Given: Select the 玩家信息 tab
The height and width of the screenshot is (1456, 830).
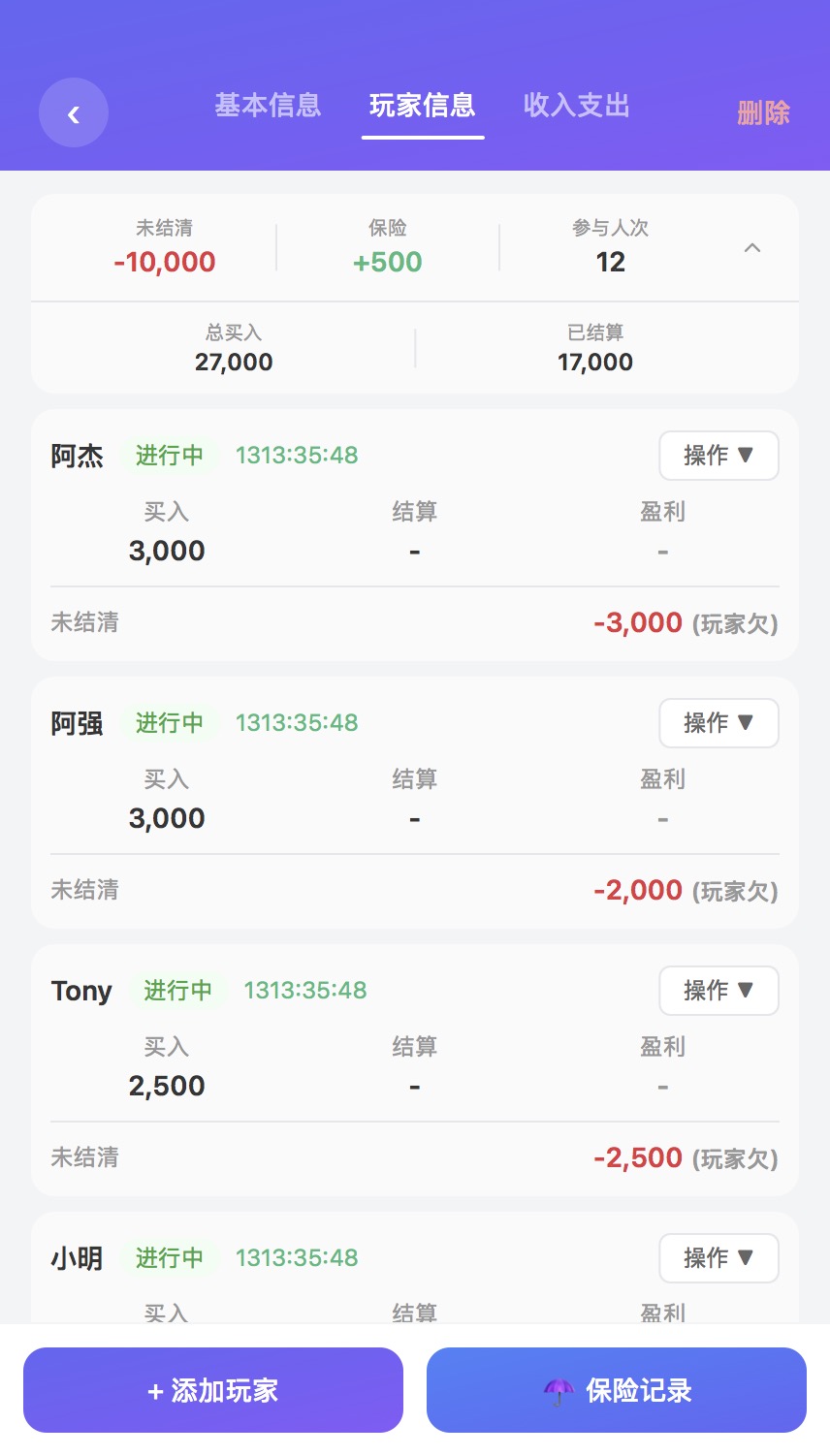Looking at the screenshot, I should click(423, 105).
